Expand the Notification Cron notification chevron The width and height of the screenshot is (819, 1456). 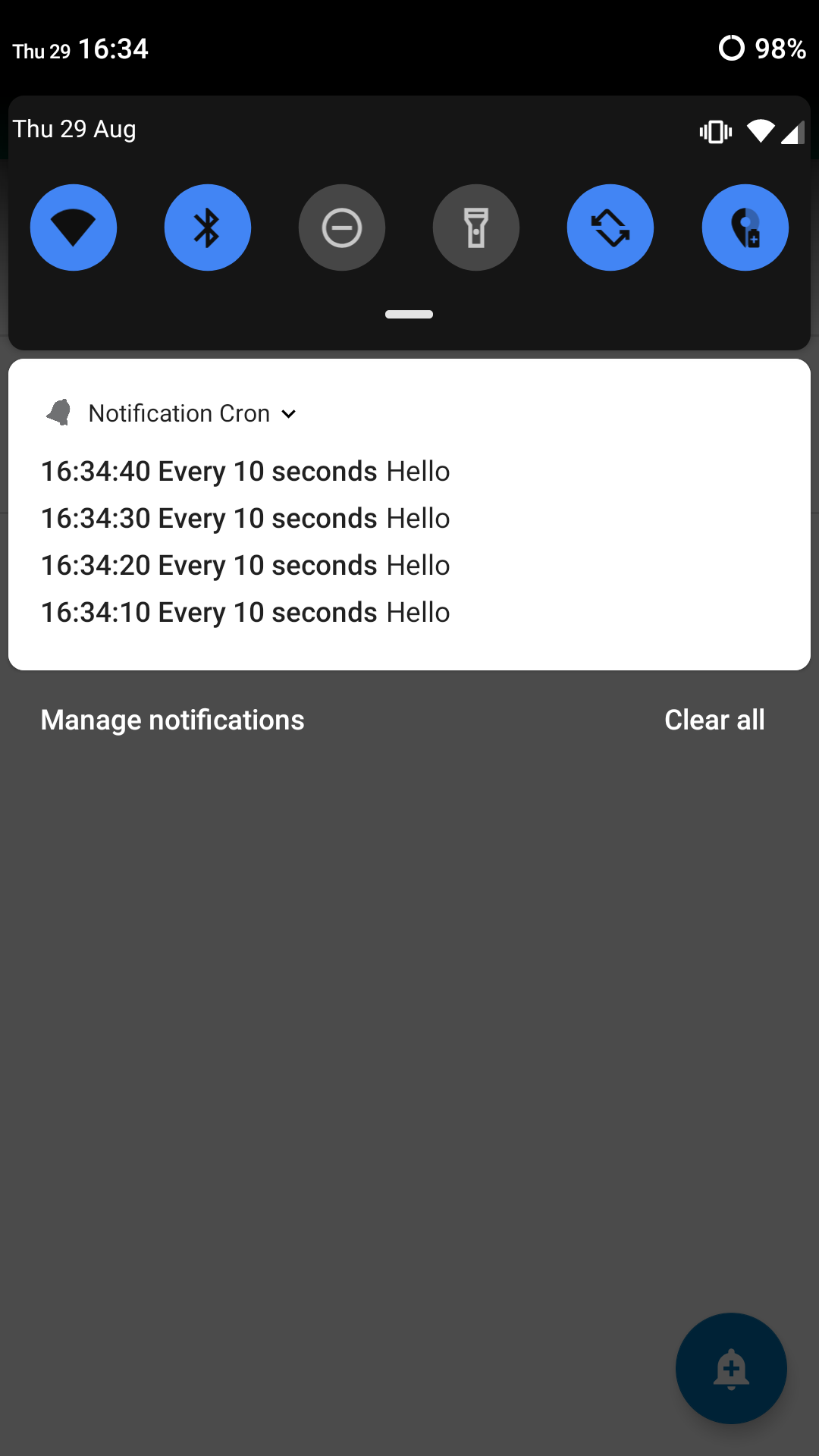tap(289, 414)
